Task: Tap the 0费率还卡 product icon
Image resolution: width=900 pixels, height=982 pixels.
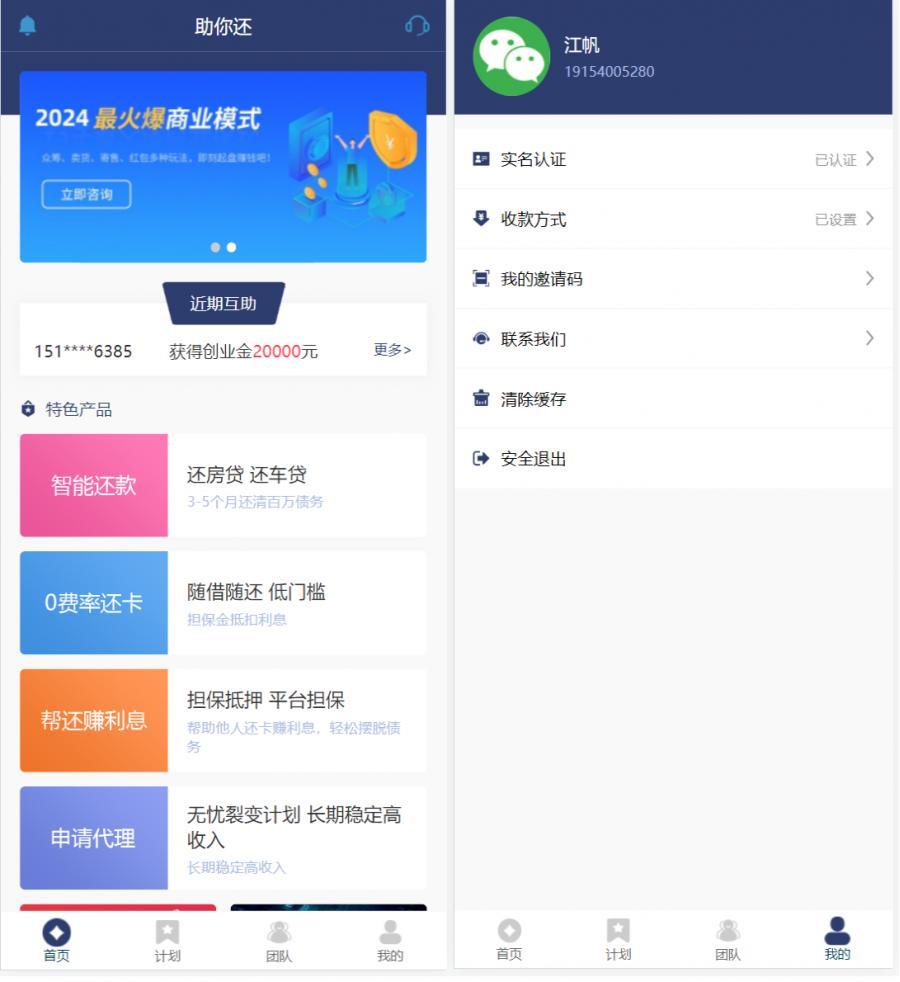Action: [x=94, y=602]
